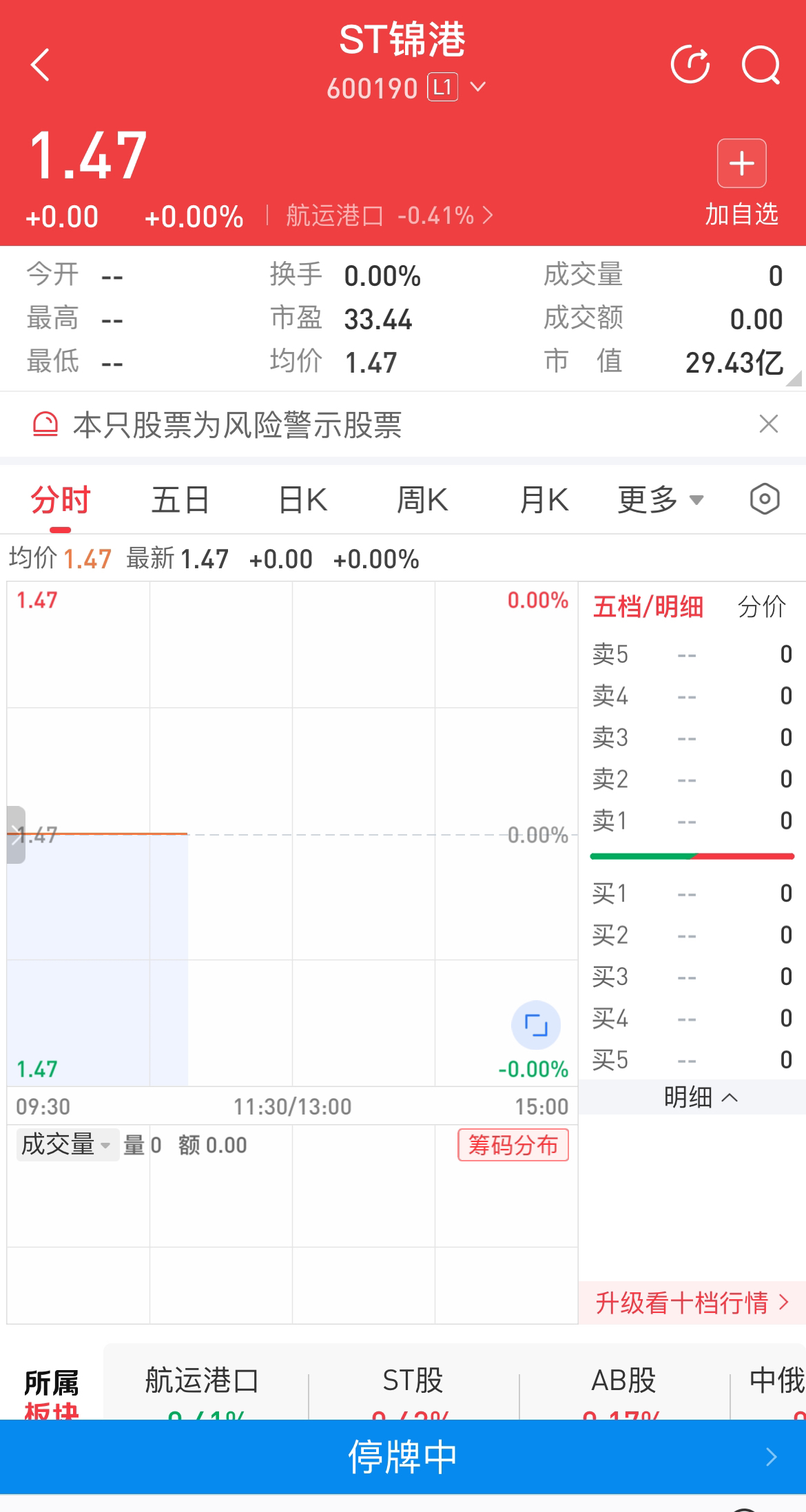The width and height of the screenshot is (806, 1512).
Task: Open chart settings hexagon icon
Action: tap(765, 499)
